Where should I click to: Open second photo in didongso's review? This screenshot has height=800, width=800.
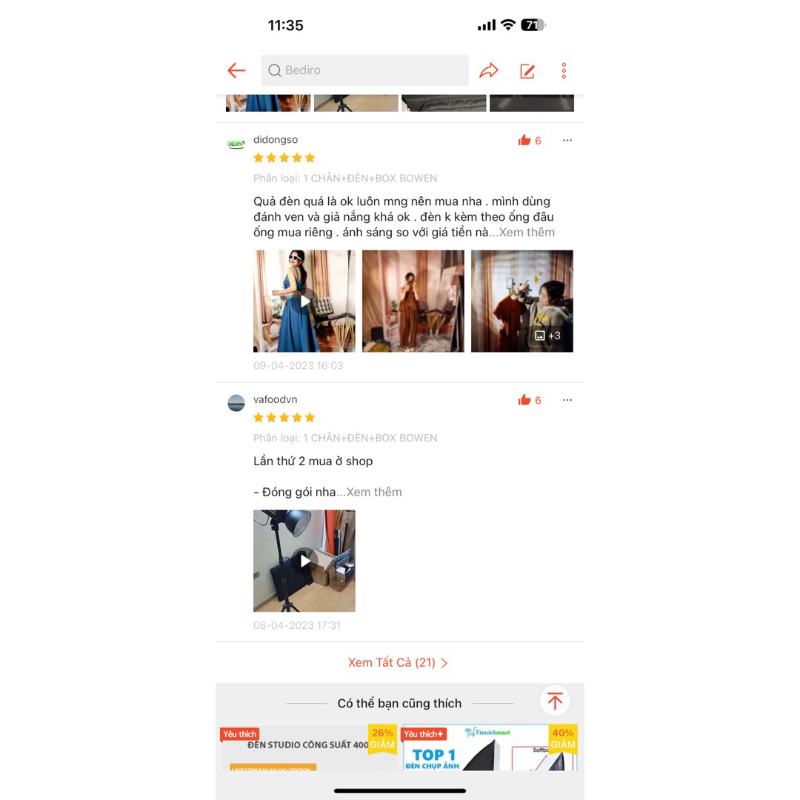click(x=413, y=301)
